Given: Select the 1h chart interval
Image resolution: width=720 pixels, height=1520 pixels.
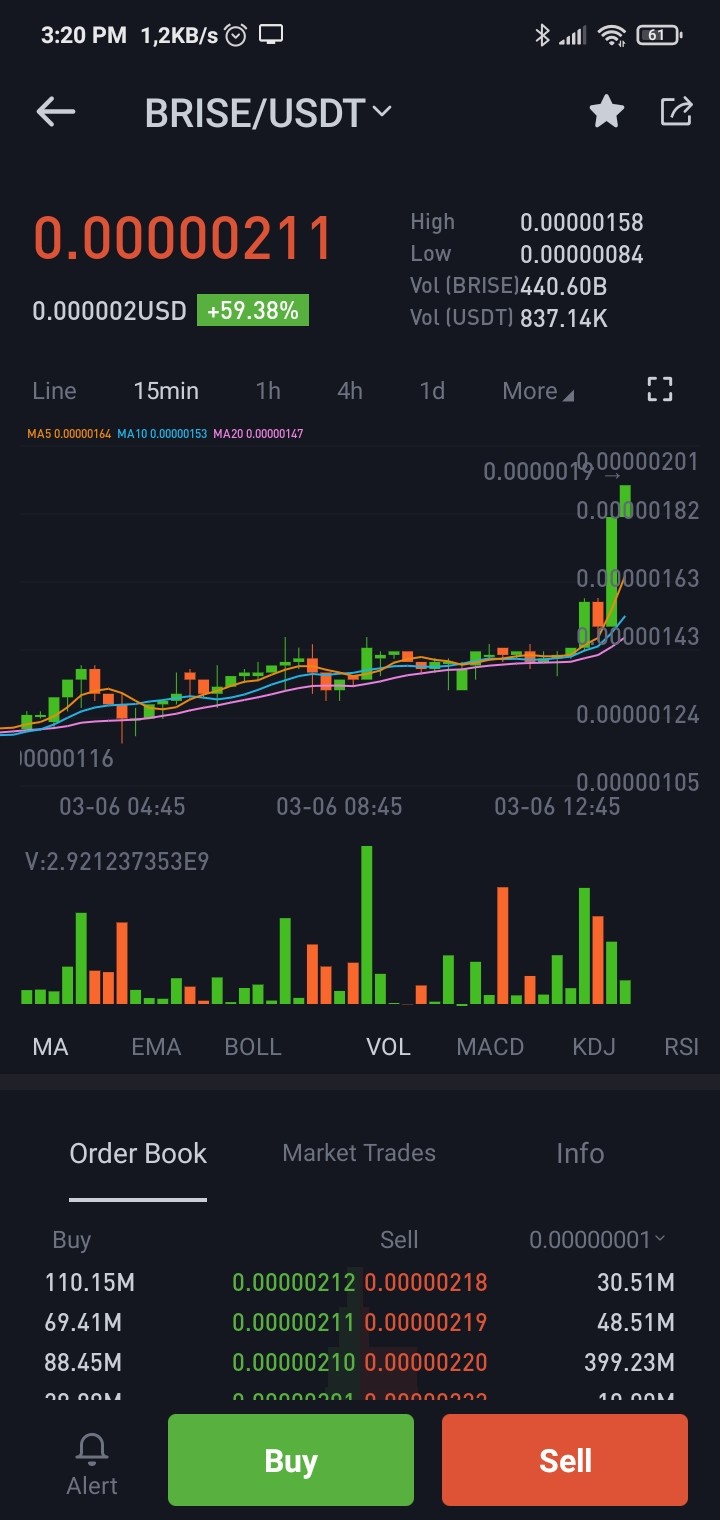Looking at the screenshot, I should point(268,391).
